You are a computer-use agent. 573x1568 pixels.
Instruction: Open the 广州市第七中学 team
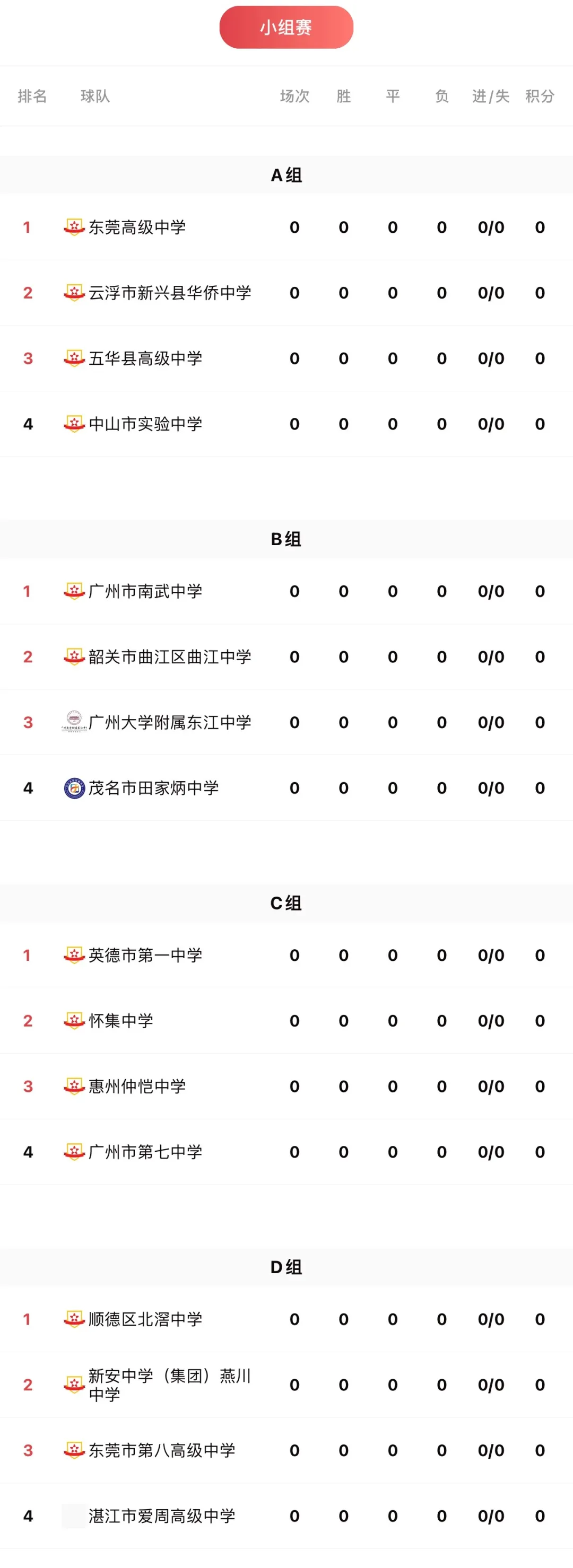(145, 1152)
